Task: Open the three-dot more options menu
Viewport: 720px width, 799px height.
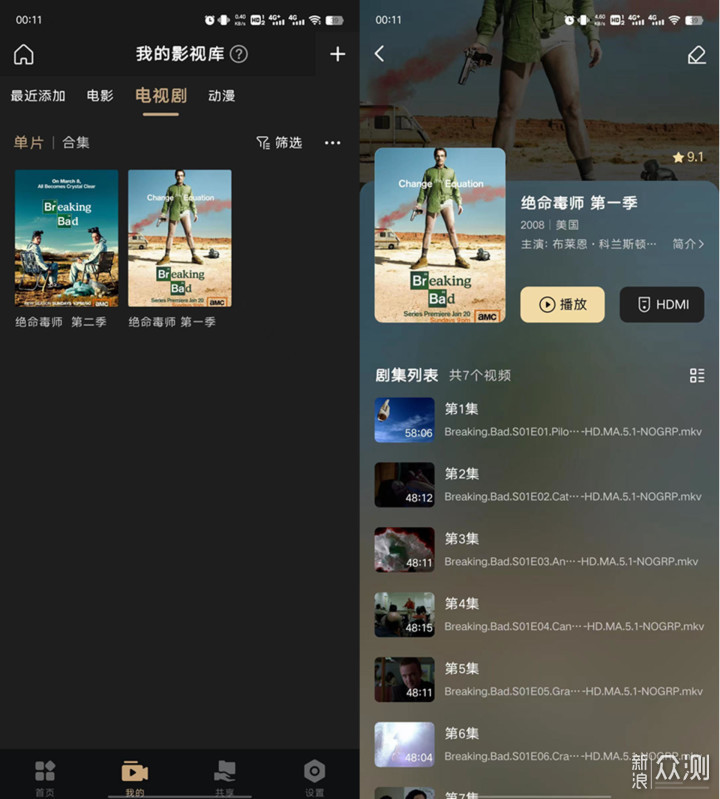Action: (x=332, y=143)
